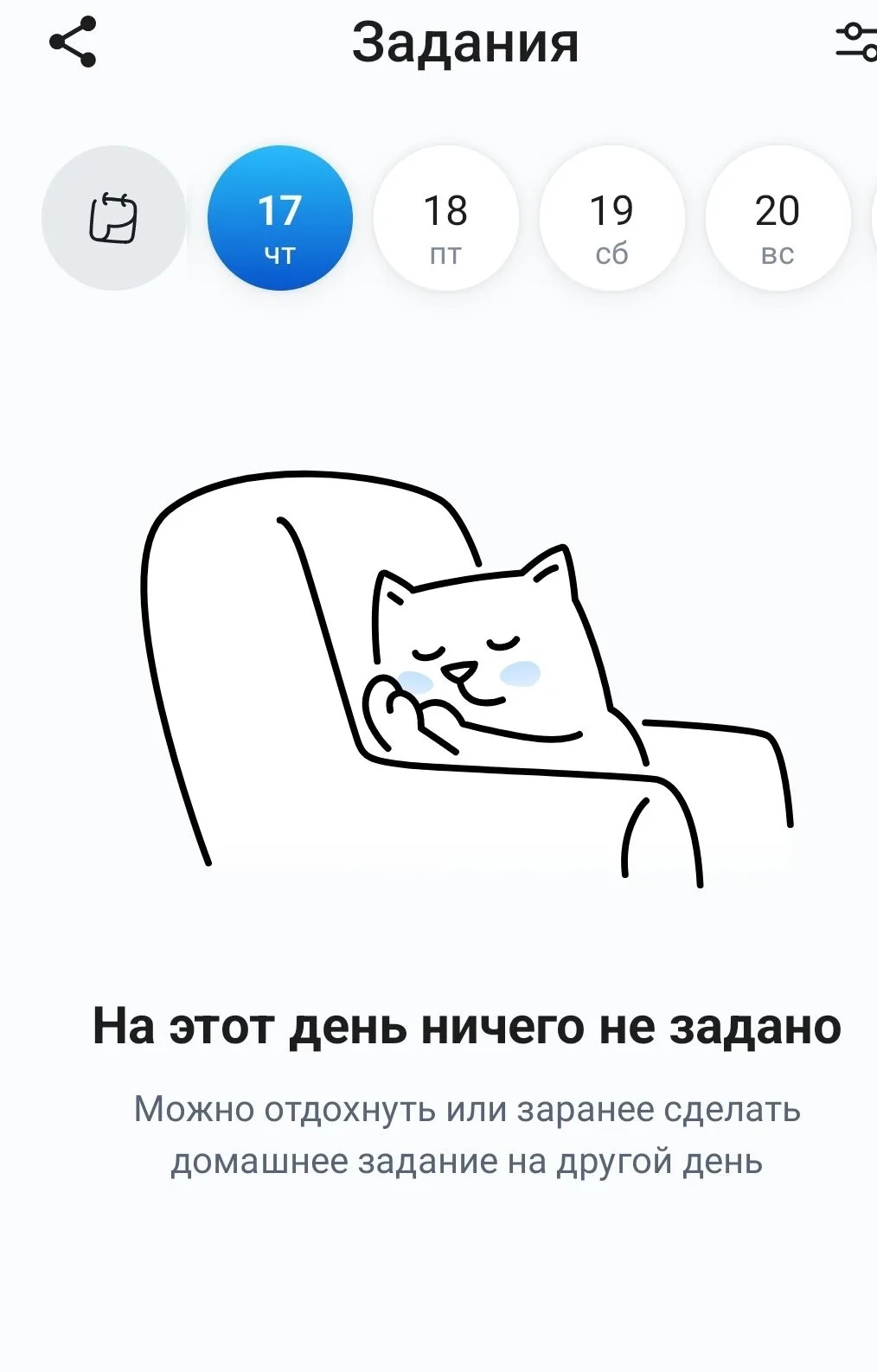Select Thursday the 17th
The image size is (877, 1372).
[280, 218]
